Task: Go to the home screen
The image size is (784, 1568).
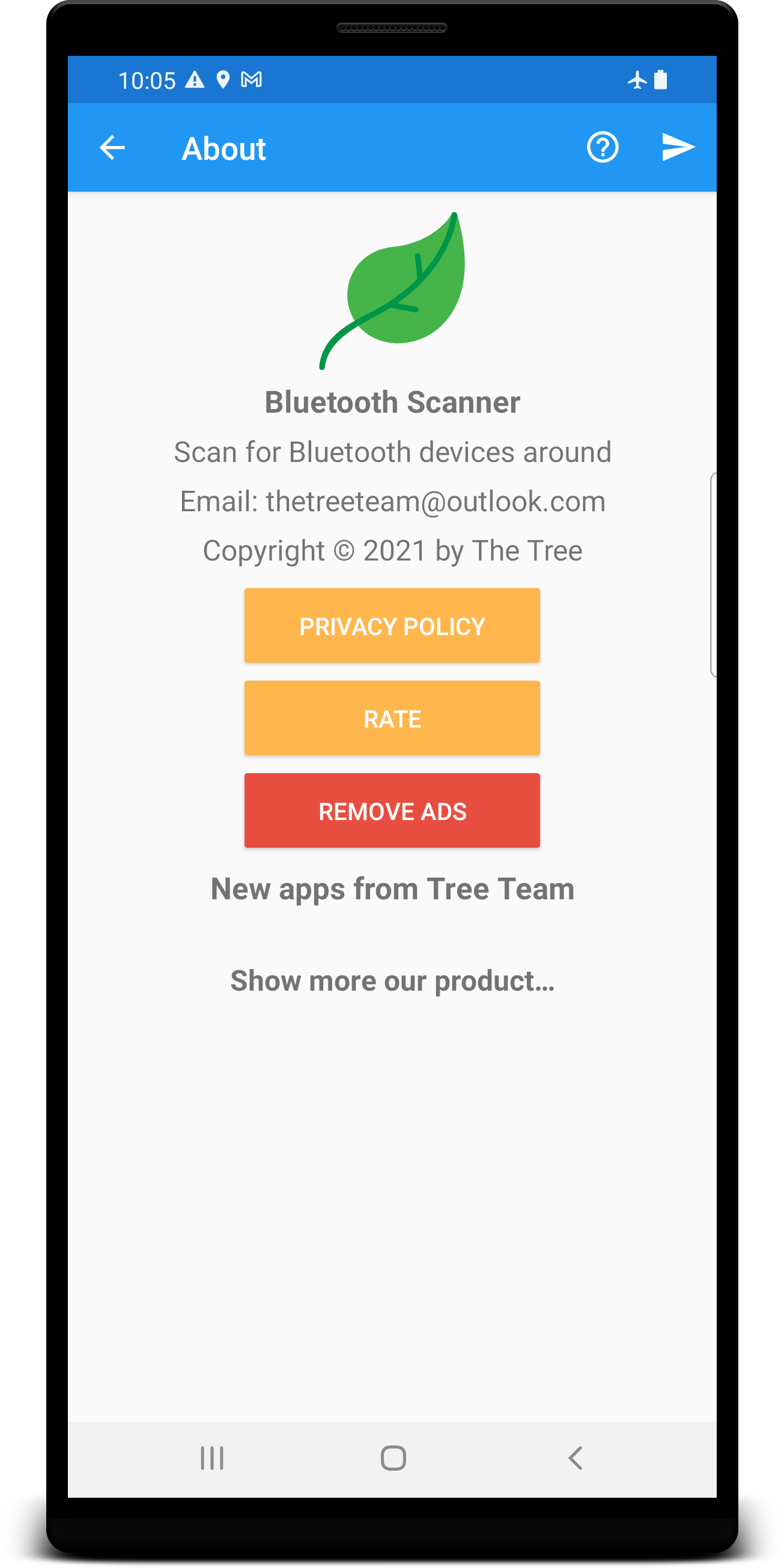Action: point(393,1458)
